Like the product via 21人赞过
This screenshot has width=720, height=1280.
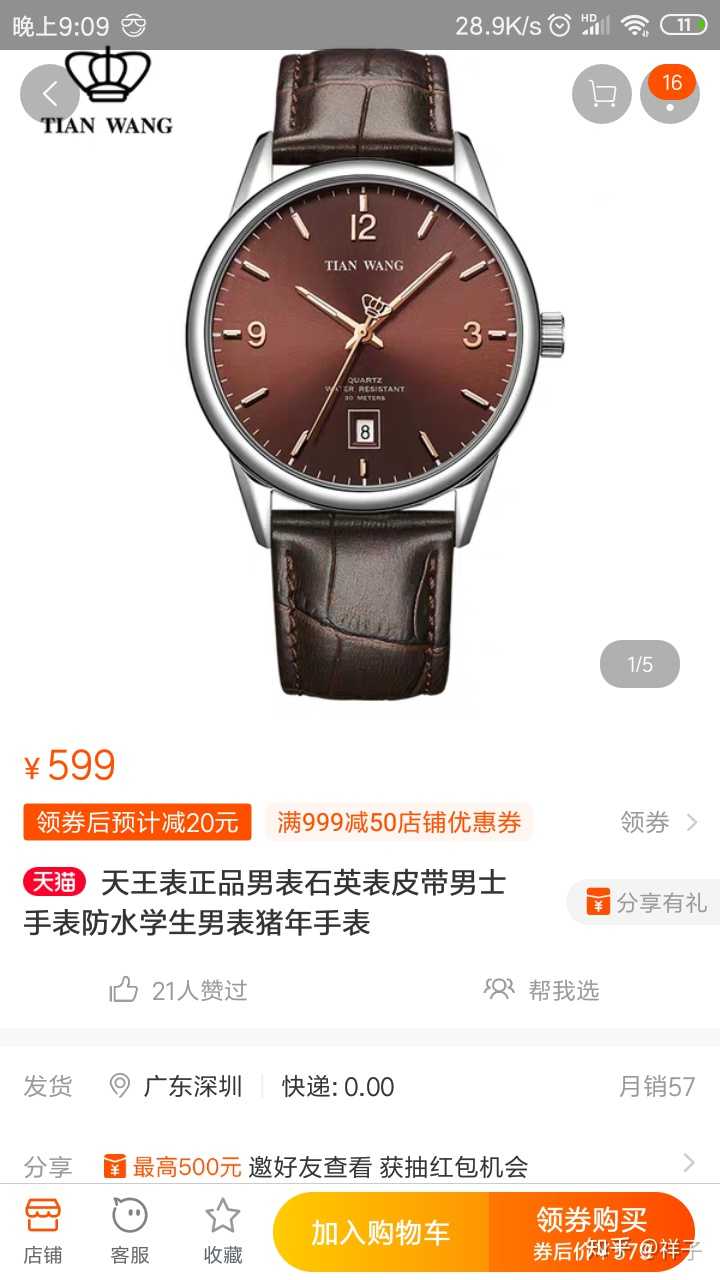coord(178,990)
